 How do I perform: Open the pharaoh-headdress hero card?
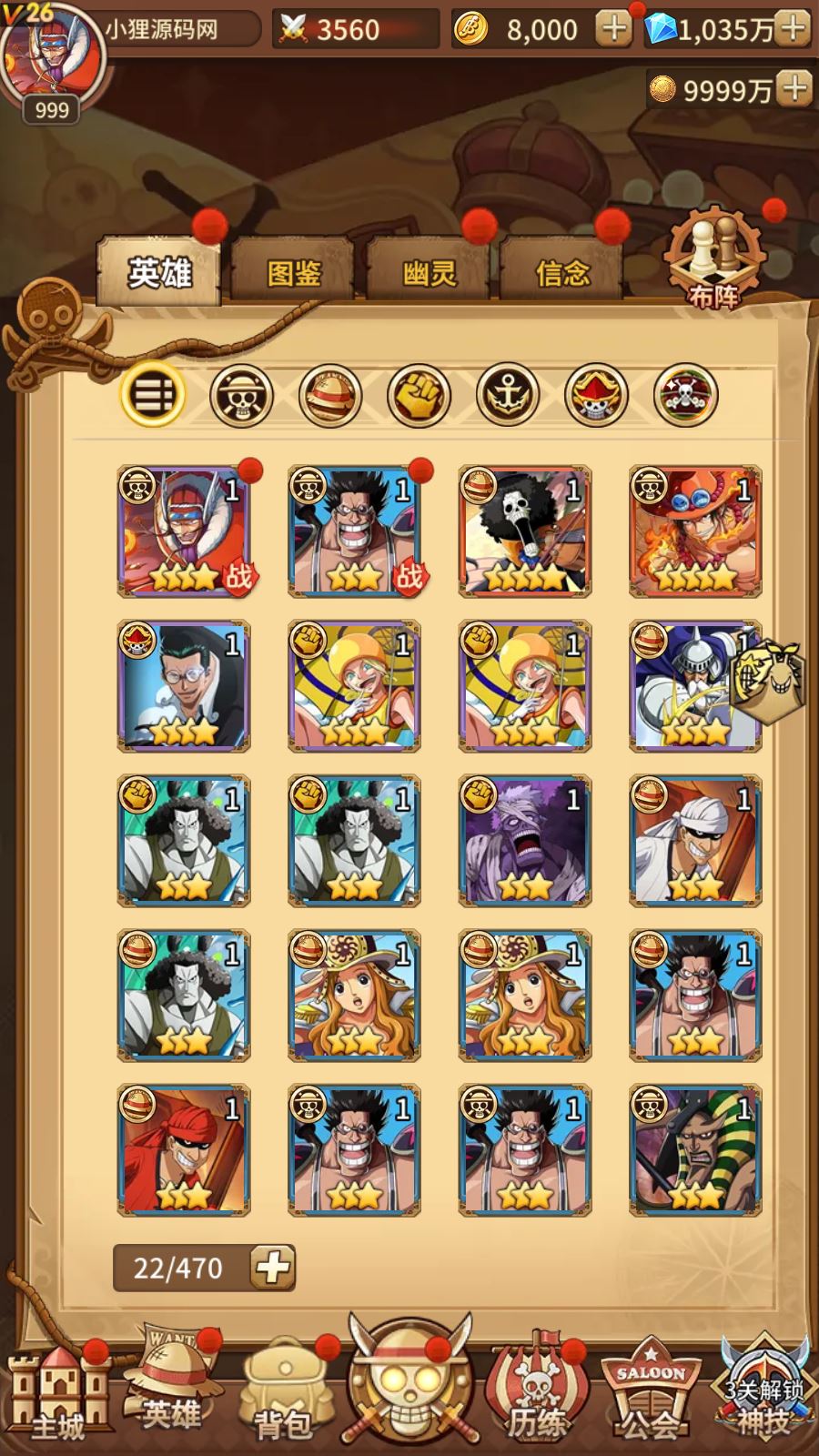click(x=695, y=1151)
